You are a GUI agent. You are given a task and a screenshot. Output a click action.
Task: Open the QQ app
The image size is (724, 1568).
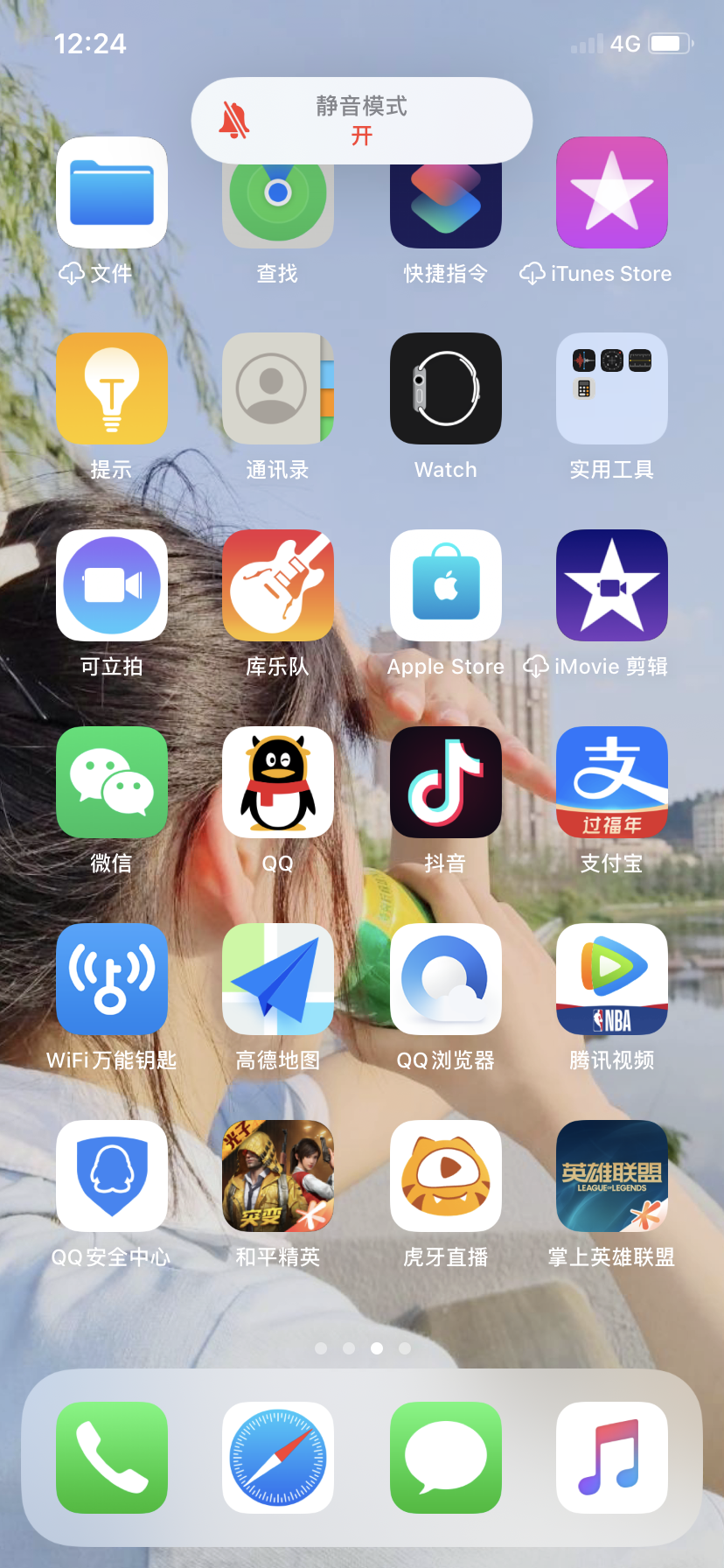tap(278, 782)
